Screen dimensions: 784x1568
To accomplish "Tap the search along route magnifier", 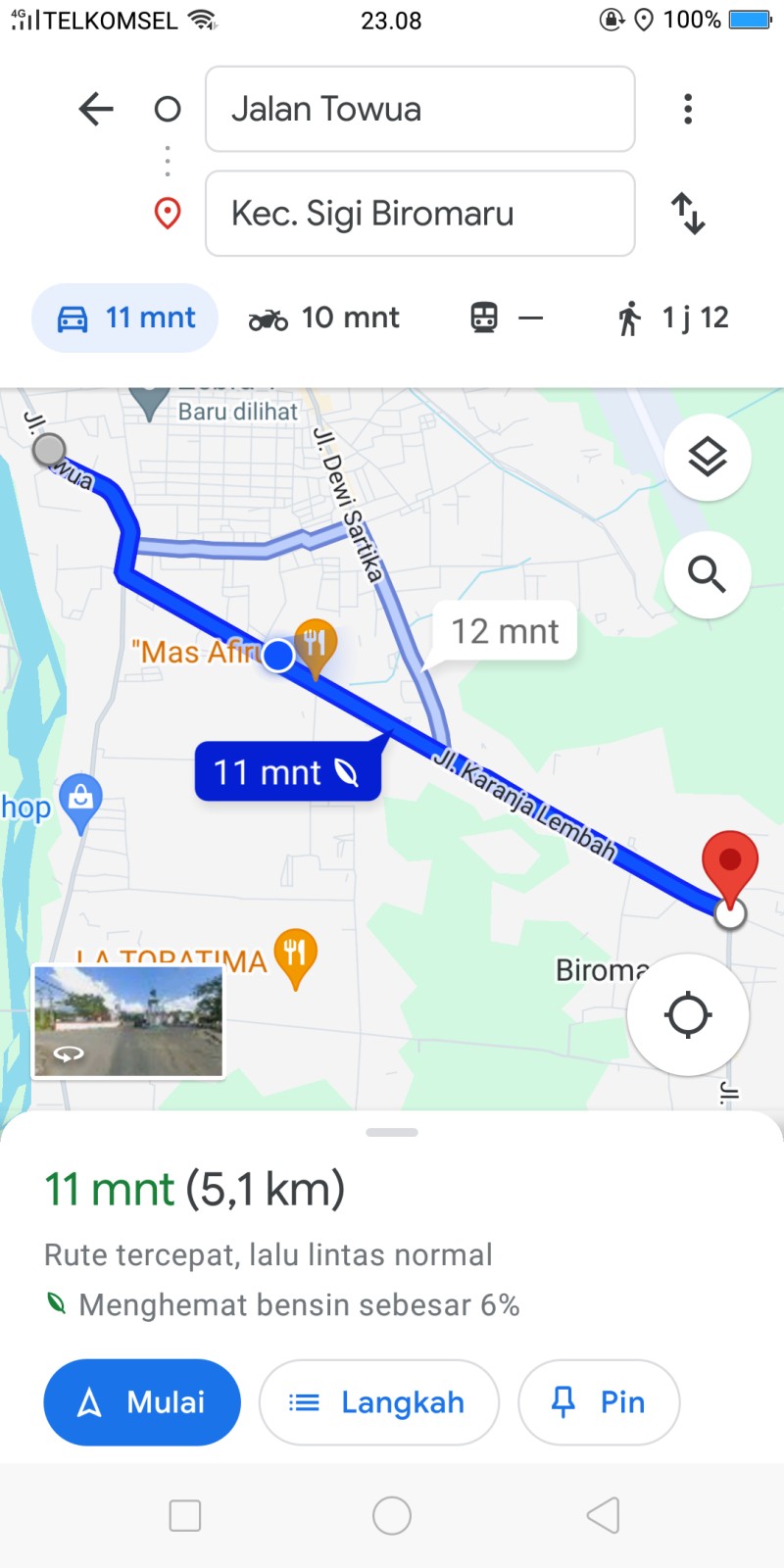I will coord(708,575).
